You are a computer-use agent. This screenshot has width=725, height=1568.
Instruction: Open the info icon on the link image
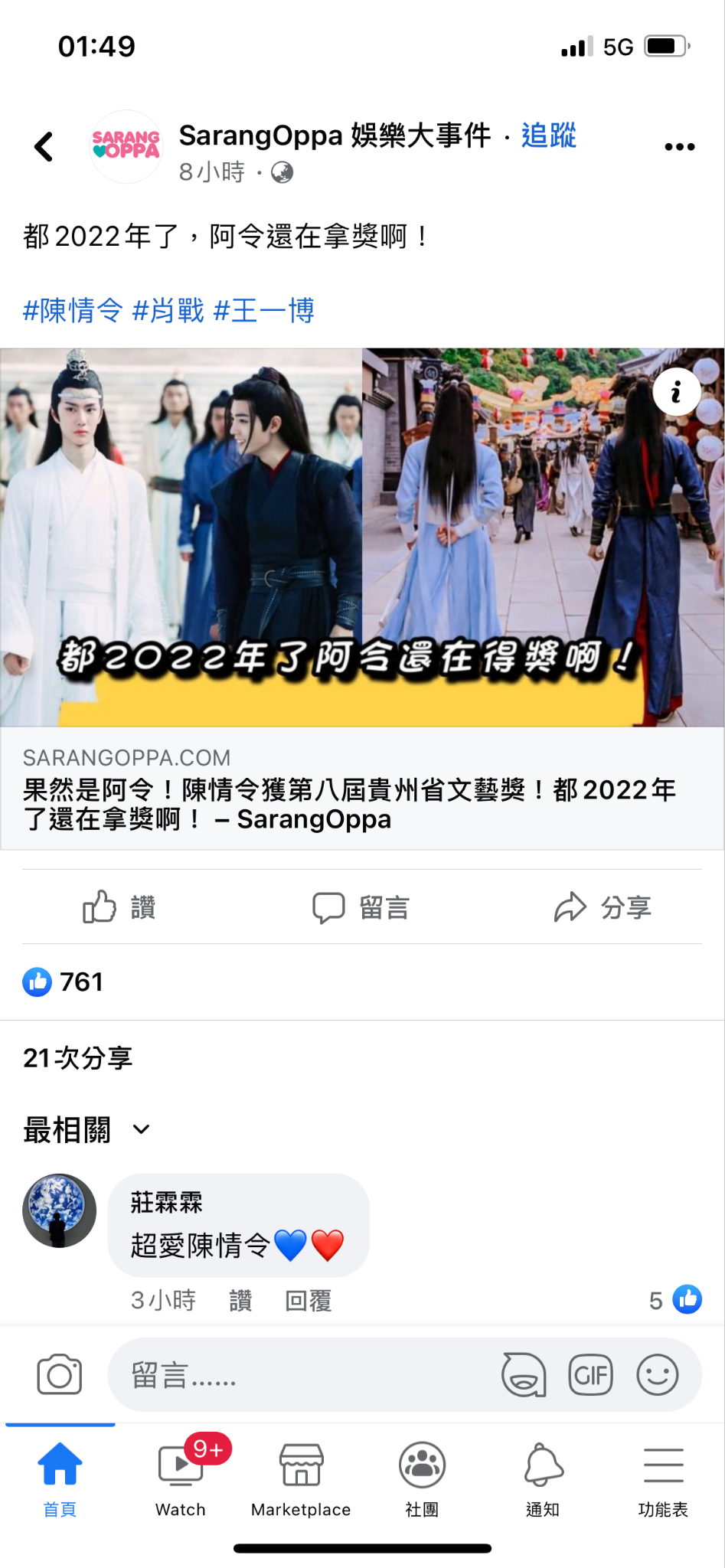pos(676,393)
